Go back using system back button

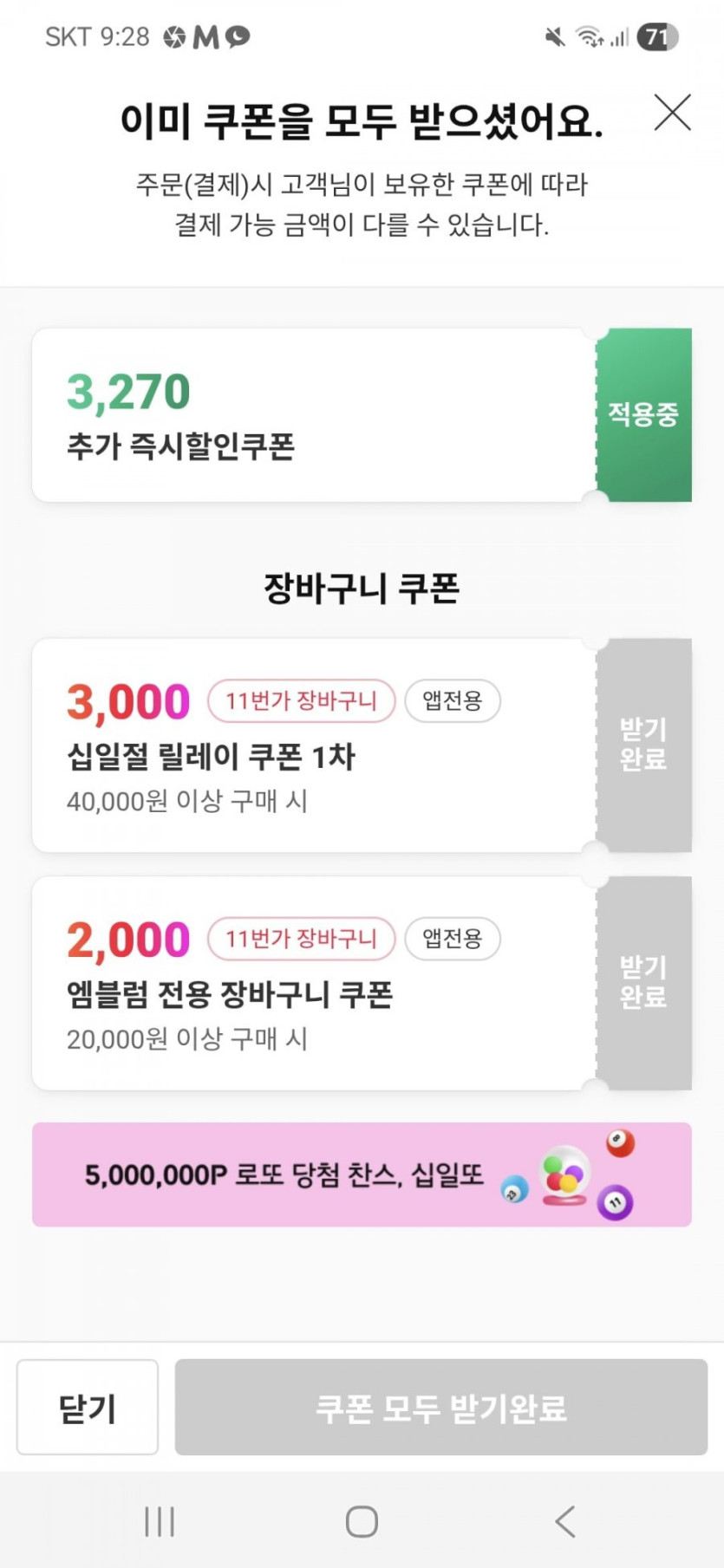(x=564, y=1521)
